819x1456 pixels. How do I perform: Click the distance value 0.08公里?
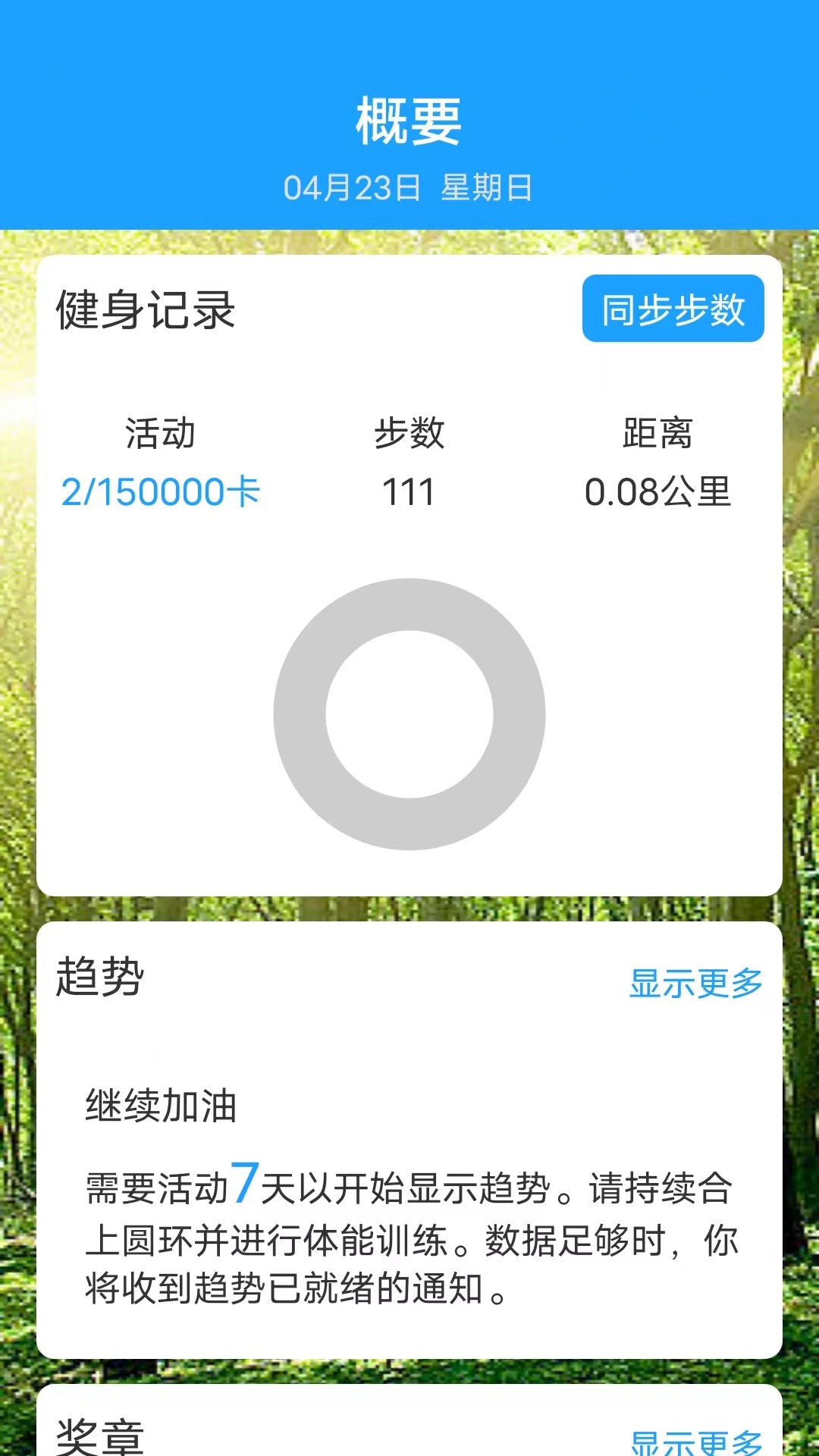(x=658, y=493)
